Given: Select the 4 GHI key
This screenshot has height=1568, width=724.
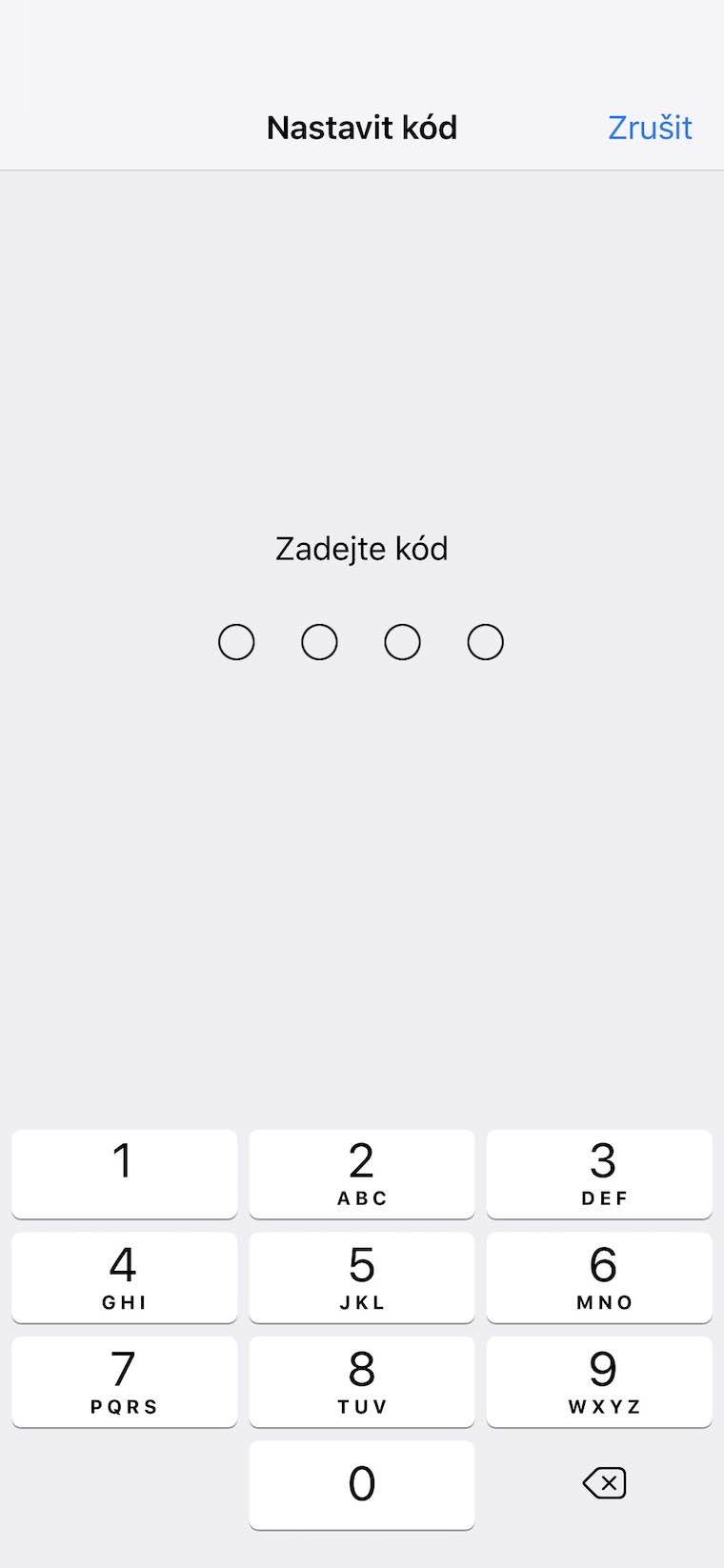Looking at the screenshot, I should 124,1277.
